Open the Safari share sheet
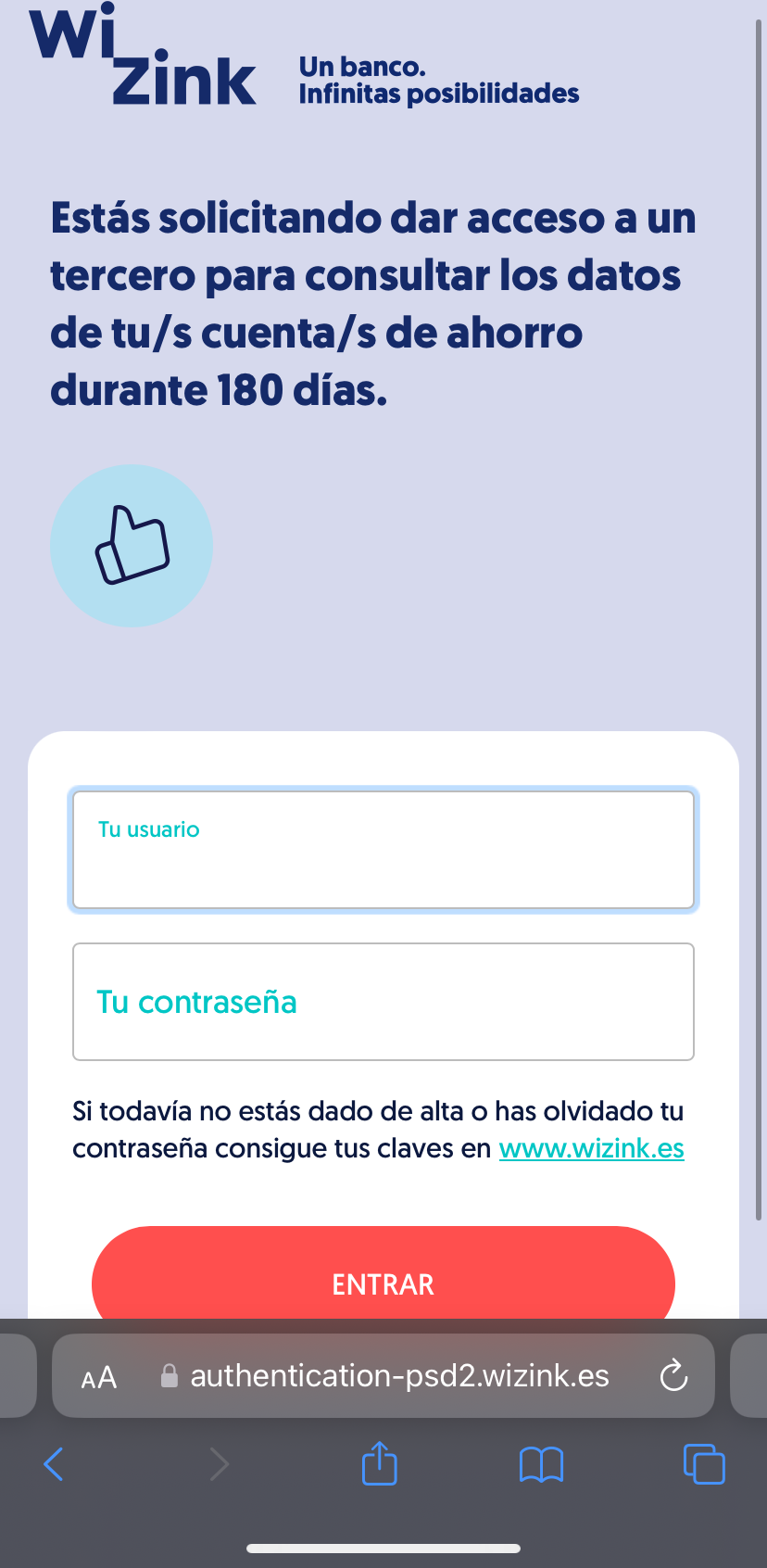The height and width of the screenshot is (1568, 767). point(379,1464)
